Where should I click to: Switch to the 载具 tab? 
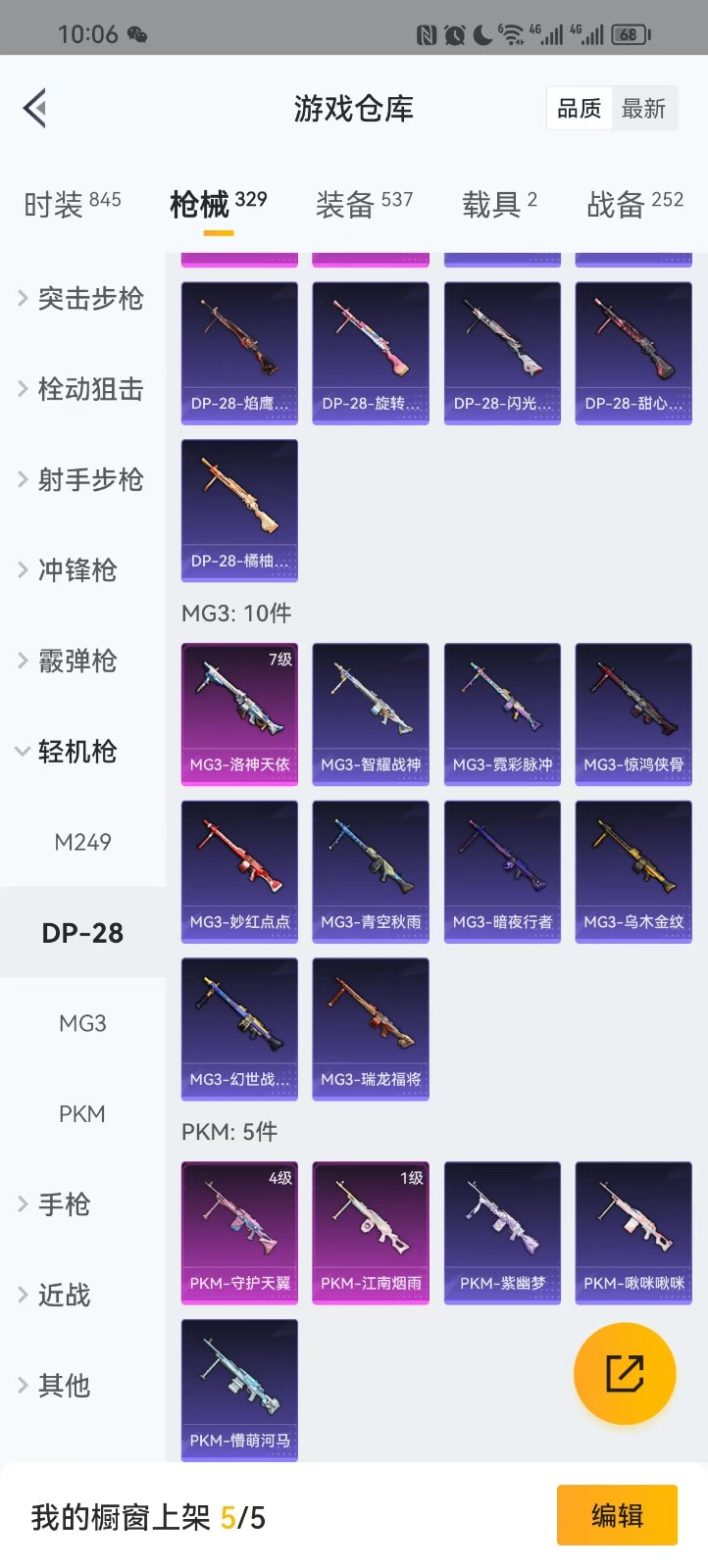[499, 204]
